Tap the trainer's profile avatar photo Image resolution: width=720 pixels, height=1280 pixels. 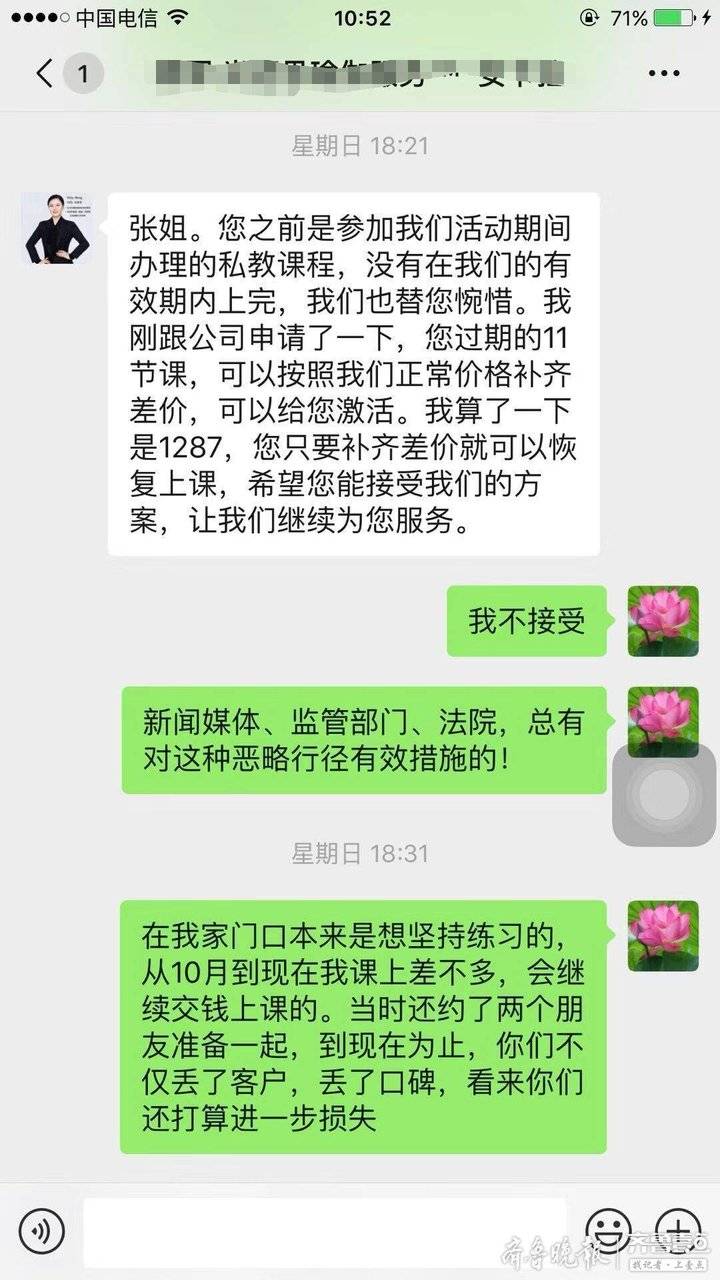[55, 228]
